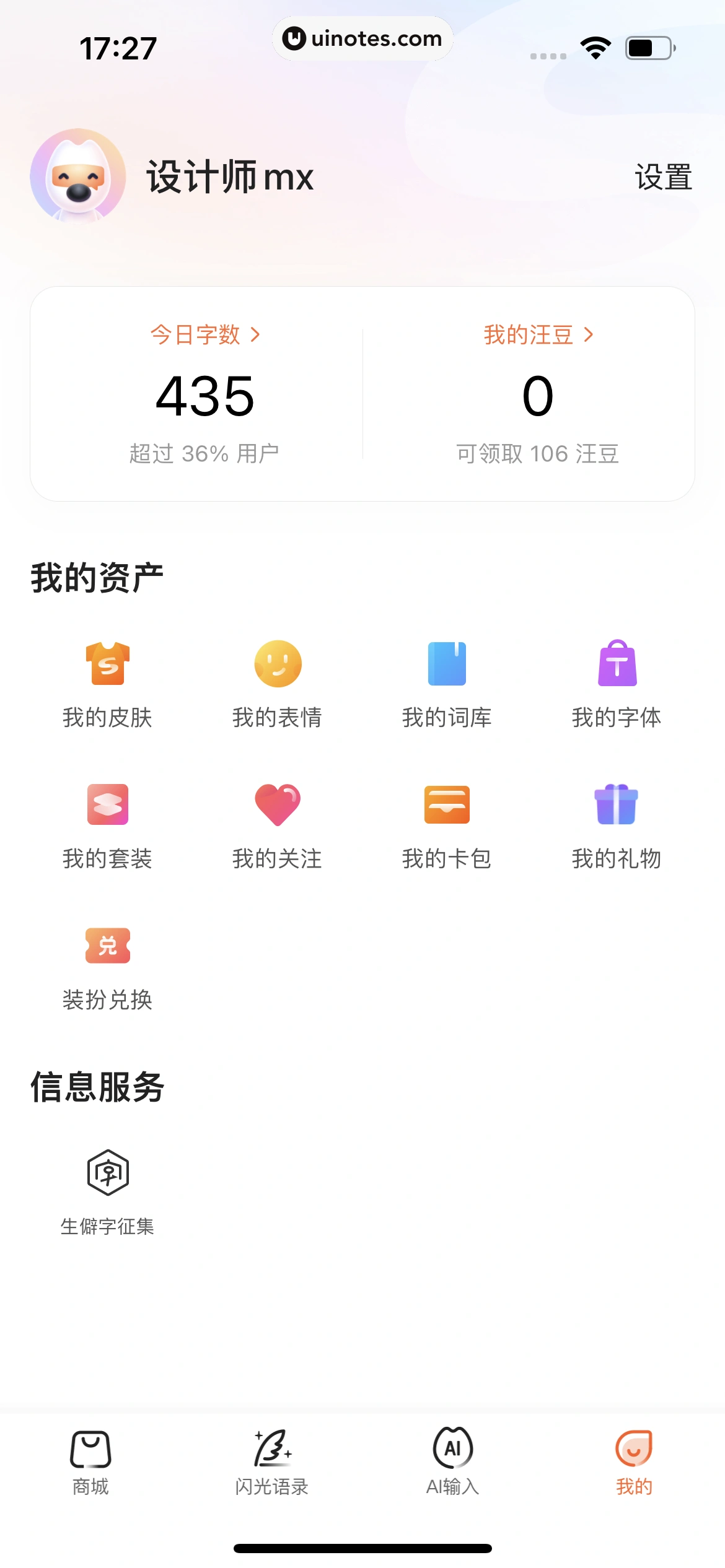Switch to the AI输入 tab

pos(453,1460)
